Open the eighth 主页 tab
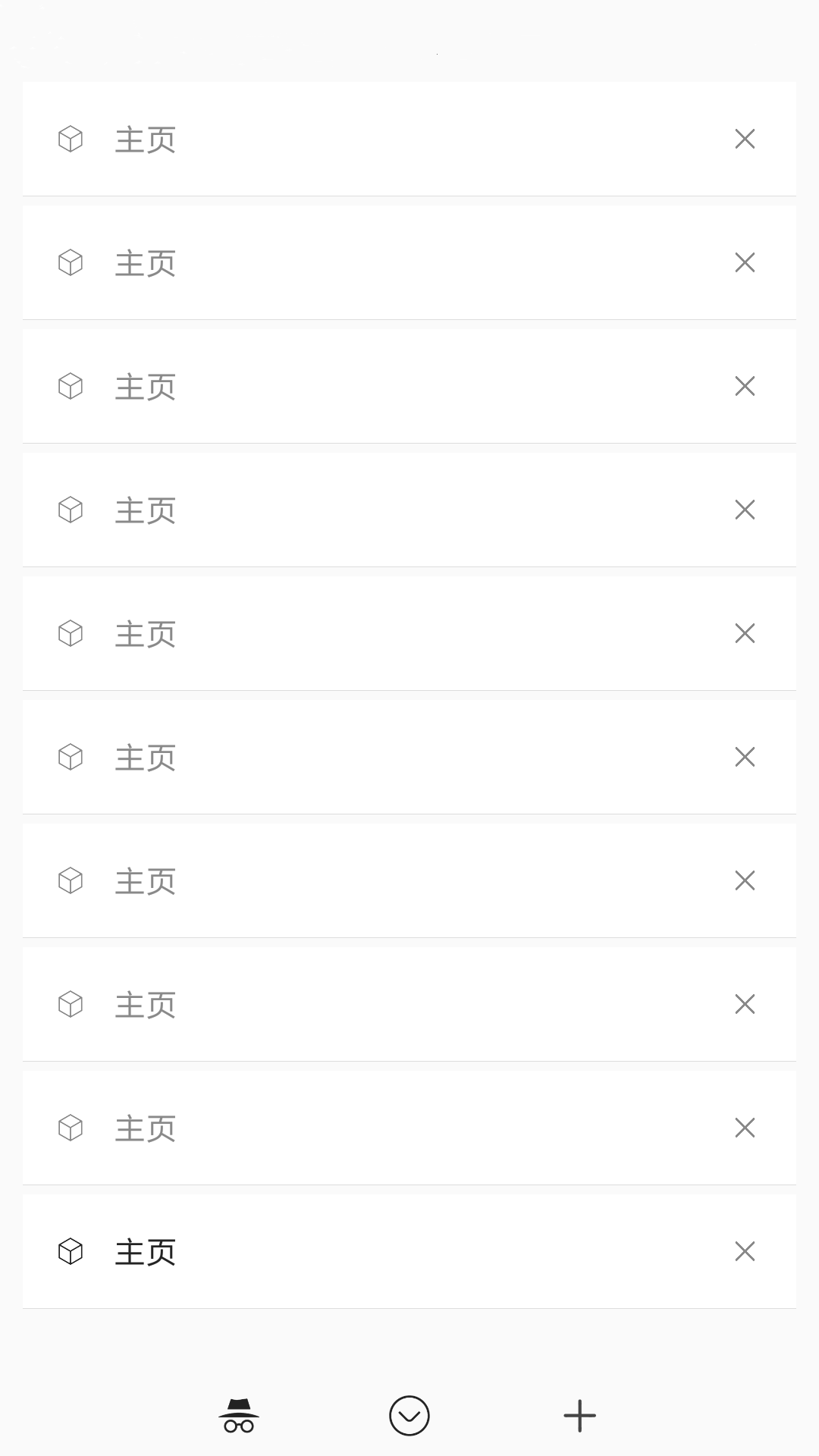Viewport: 819px width, 1456px height. pyautogui.click(x=303, y=1004)
